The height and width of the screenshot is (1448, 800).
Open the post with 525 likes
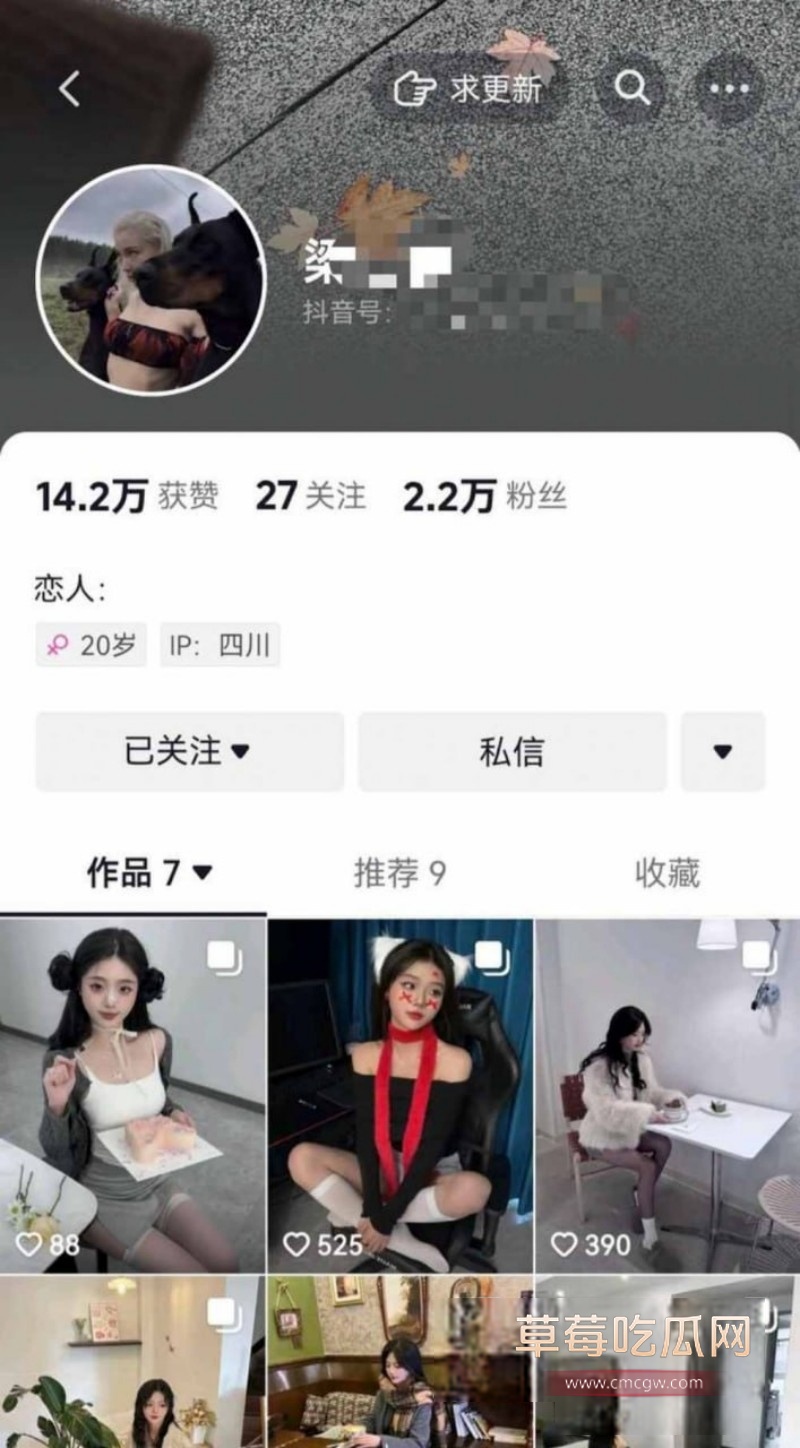[400, 1095]
